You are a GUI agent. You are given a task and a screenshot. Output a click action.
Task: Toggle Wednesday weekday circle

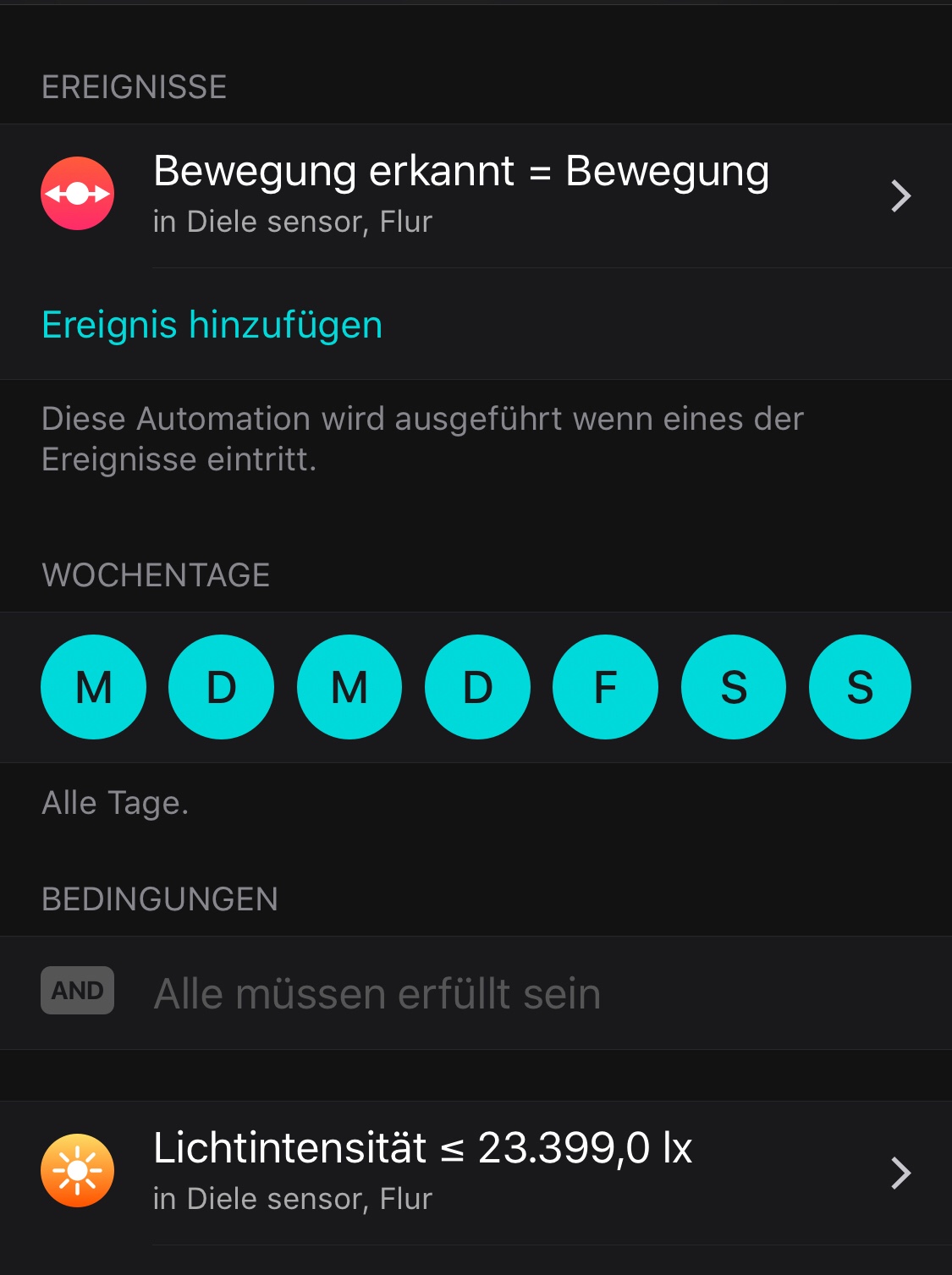(x=349, y=687)
